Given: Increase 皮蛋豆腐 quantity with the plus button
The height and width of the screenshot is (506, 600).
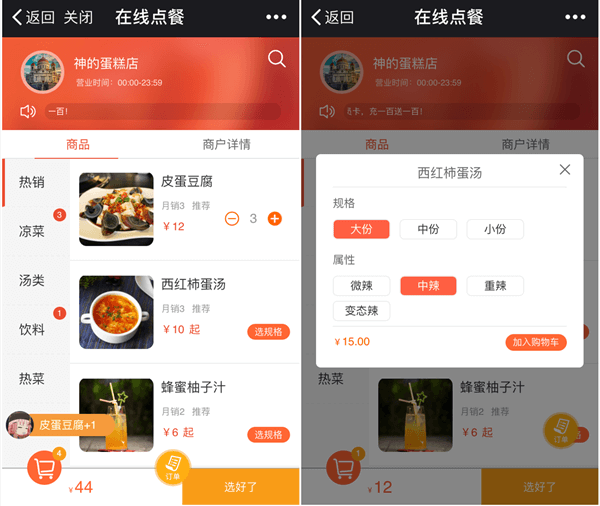Looking at the screenshot, I should pos(275,218).
